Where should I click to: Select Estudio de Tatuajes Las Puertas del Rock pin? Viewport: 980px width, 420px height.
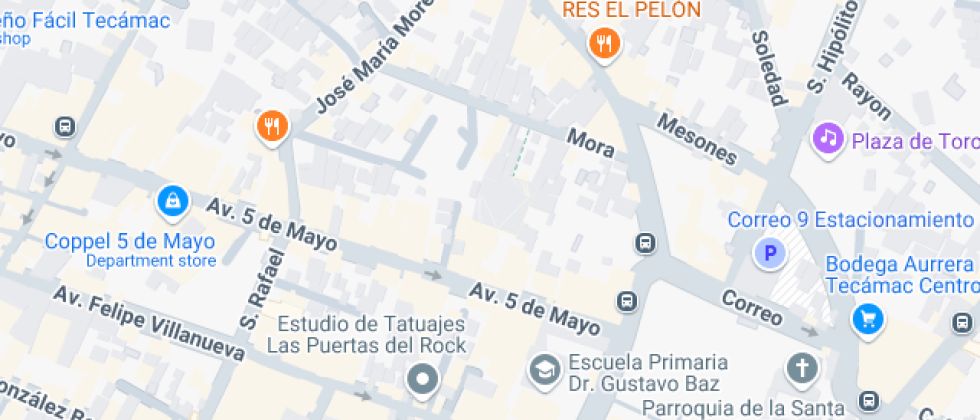(x=422, y=380)
